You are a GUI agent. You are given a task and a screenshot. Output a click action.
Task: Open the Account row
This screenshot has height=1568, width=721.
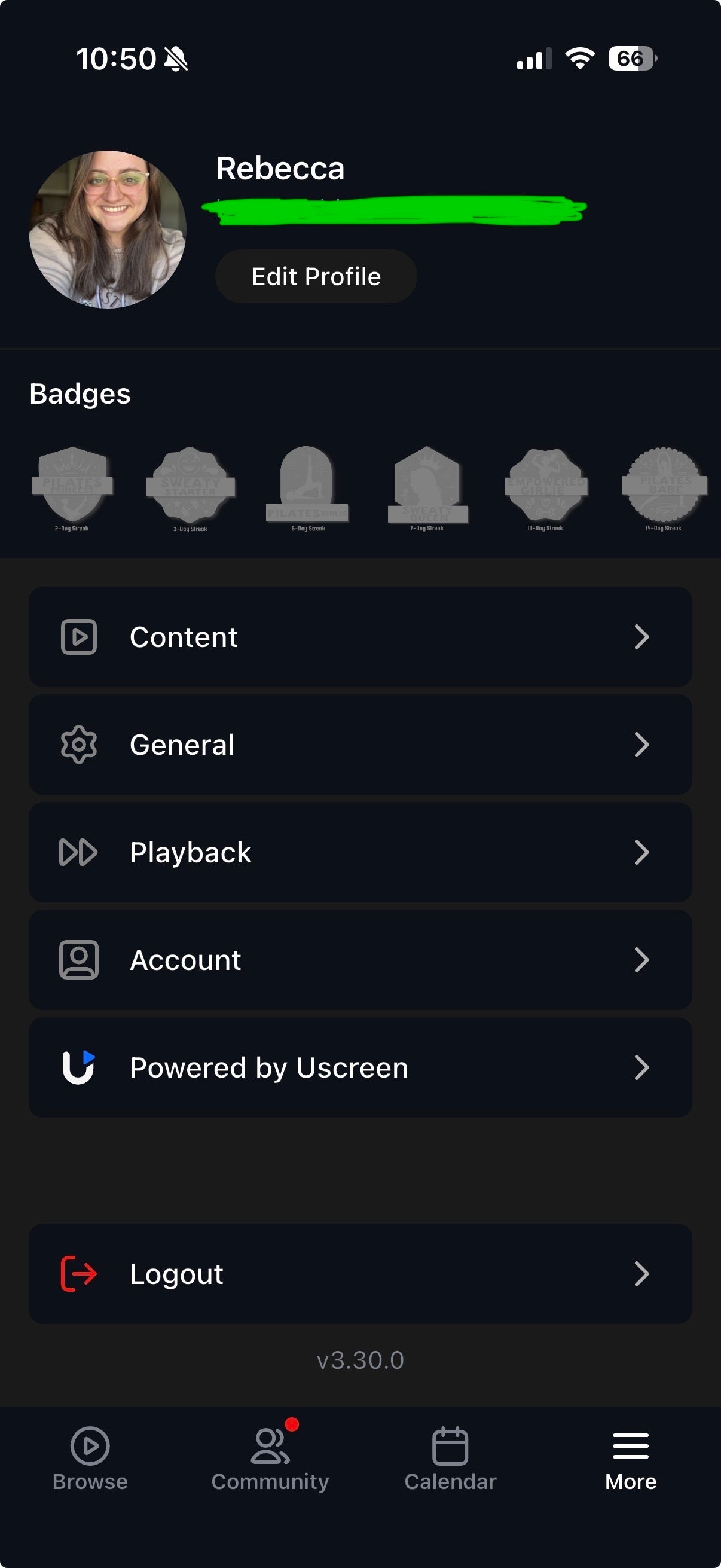click(x=360, y=959)
